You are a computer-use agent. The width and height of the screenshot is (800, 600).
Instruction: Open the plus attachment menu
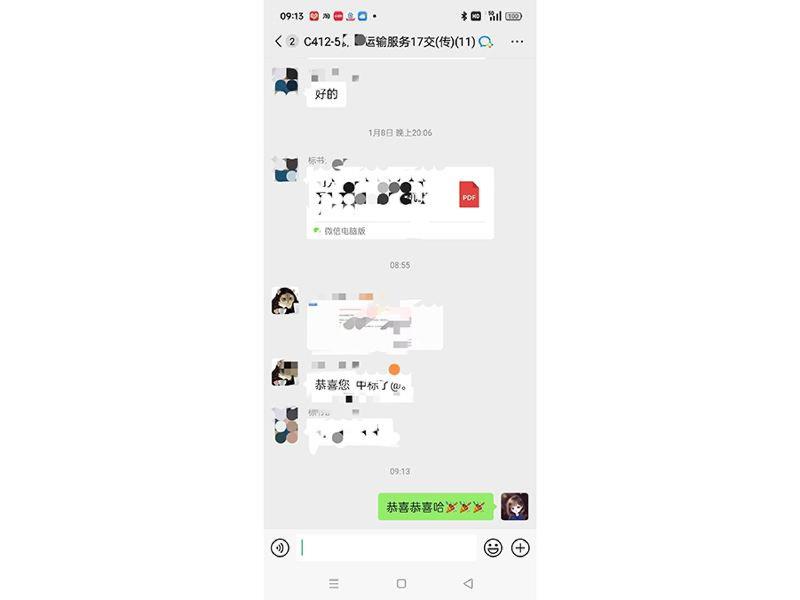(520, 548)
